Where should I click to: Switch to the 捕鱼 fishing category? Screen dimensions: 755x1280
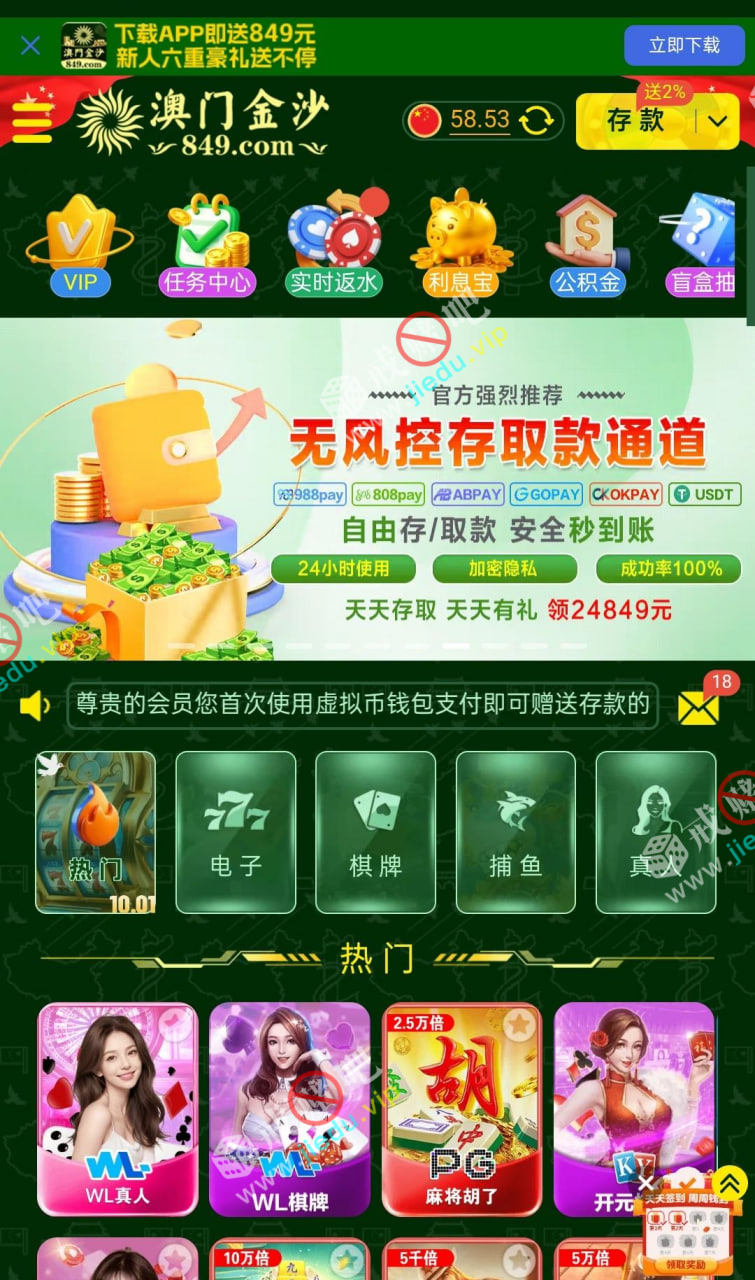[516, 833]
